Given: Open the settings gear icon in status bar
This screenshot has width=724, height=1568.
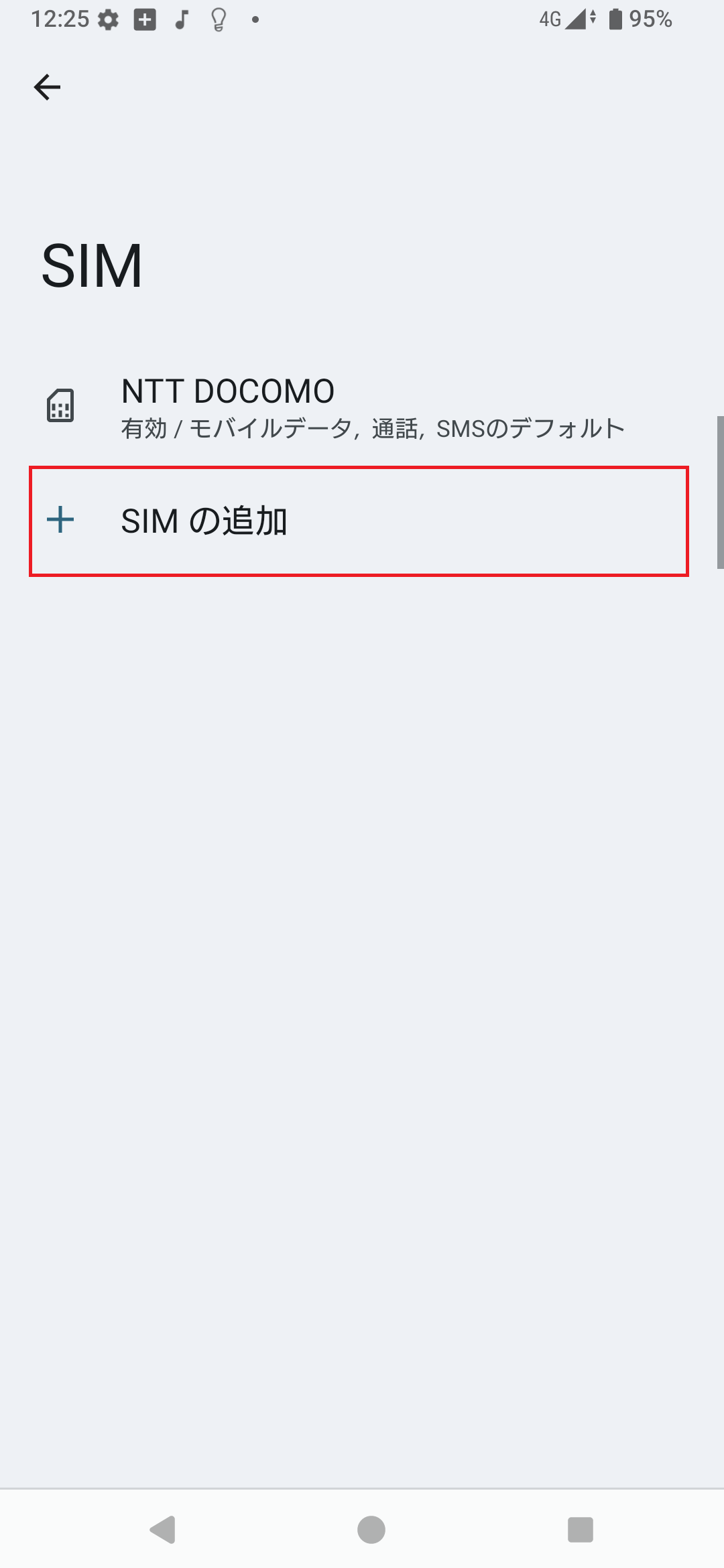Looking at the screenshot, I should (x=107, y=19).
